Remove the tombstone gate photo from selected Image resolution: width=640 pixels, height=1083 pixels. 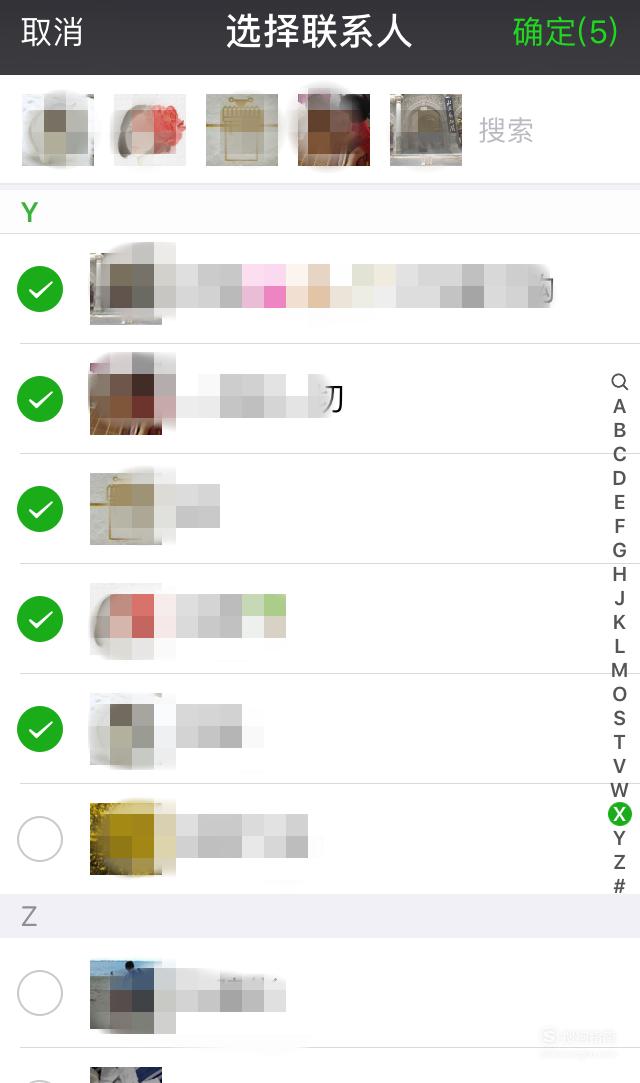pos(426,130)
